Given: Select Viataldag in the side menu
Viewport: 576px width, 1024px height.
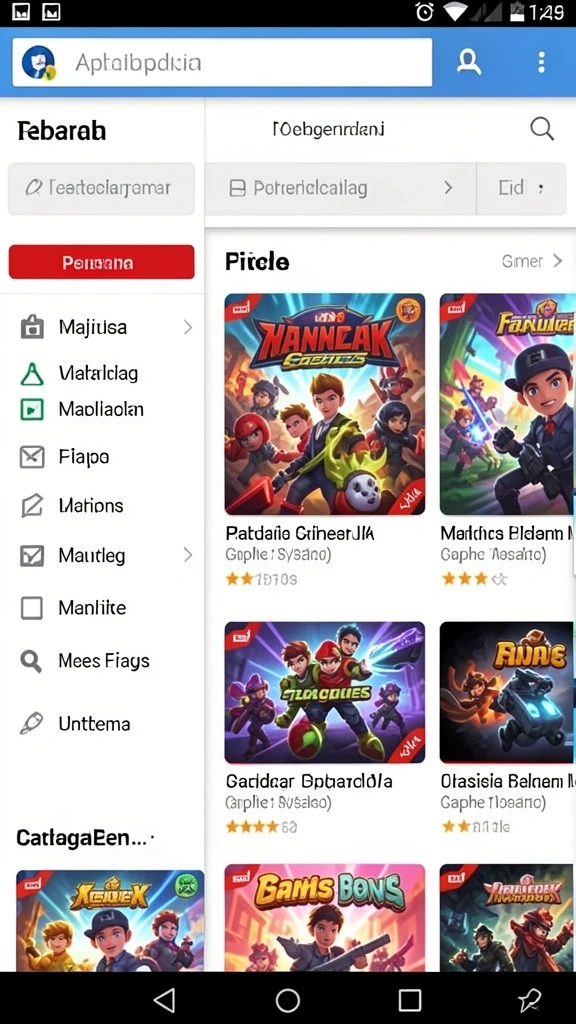Looking at the screenshot, I should point(98,373).
